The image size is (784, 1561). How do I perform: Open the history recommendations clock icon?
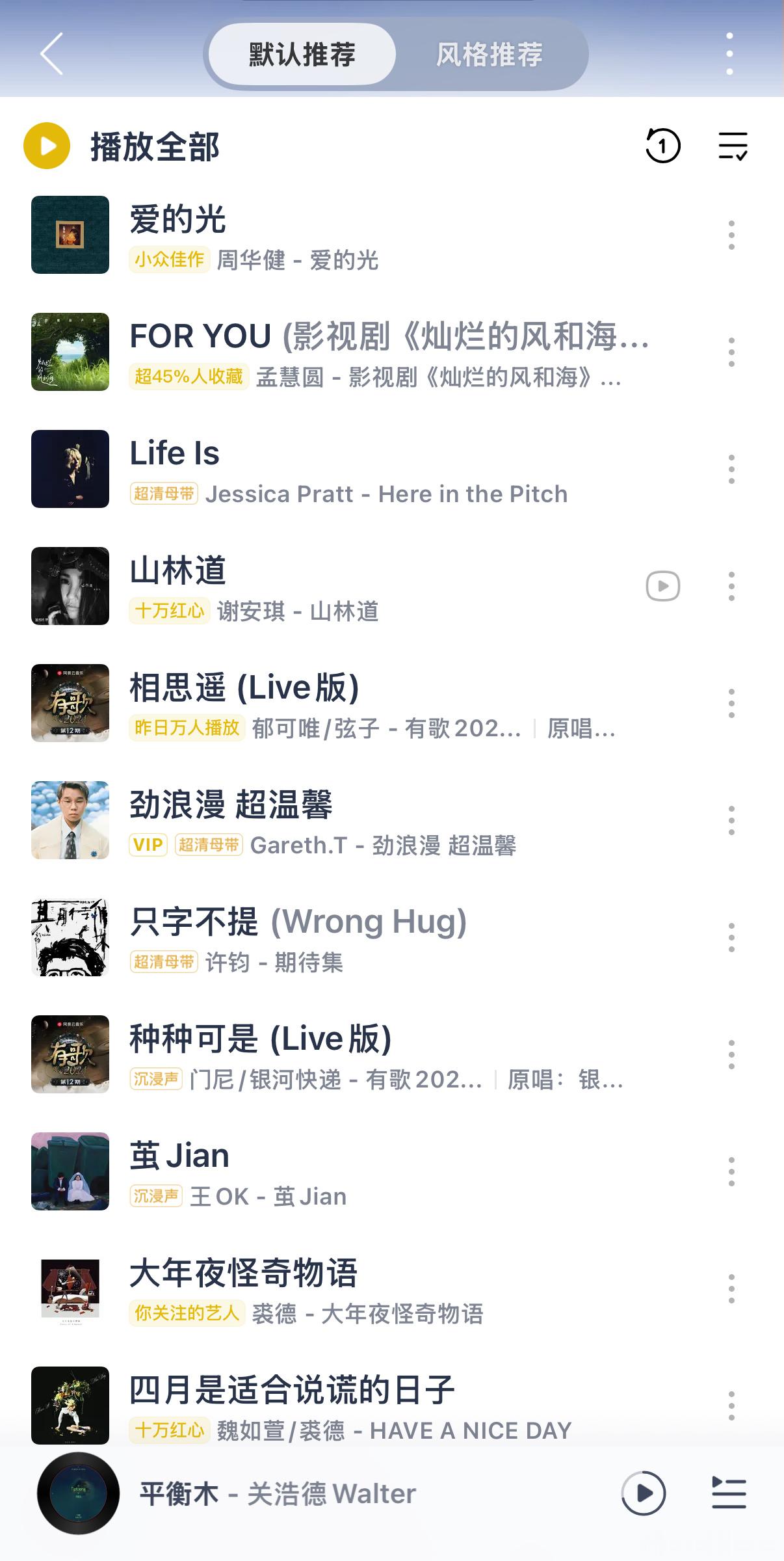662,146
